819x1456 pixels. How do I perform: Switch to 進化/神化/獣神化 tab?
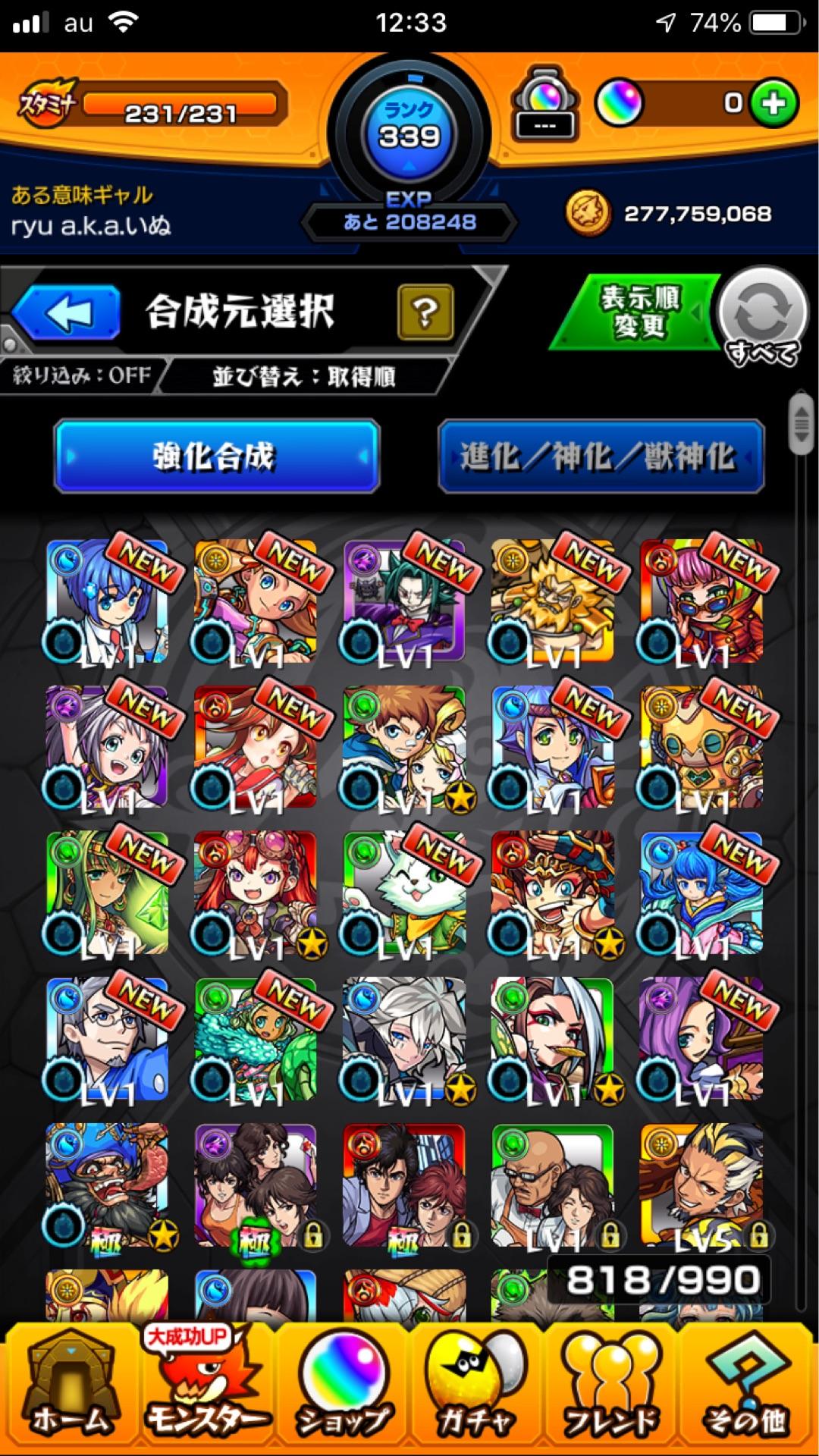point(601,458)
